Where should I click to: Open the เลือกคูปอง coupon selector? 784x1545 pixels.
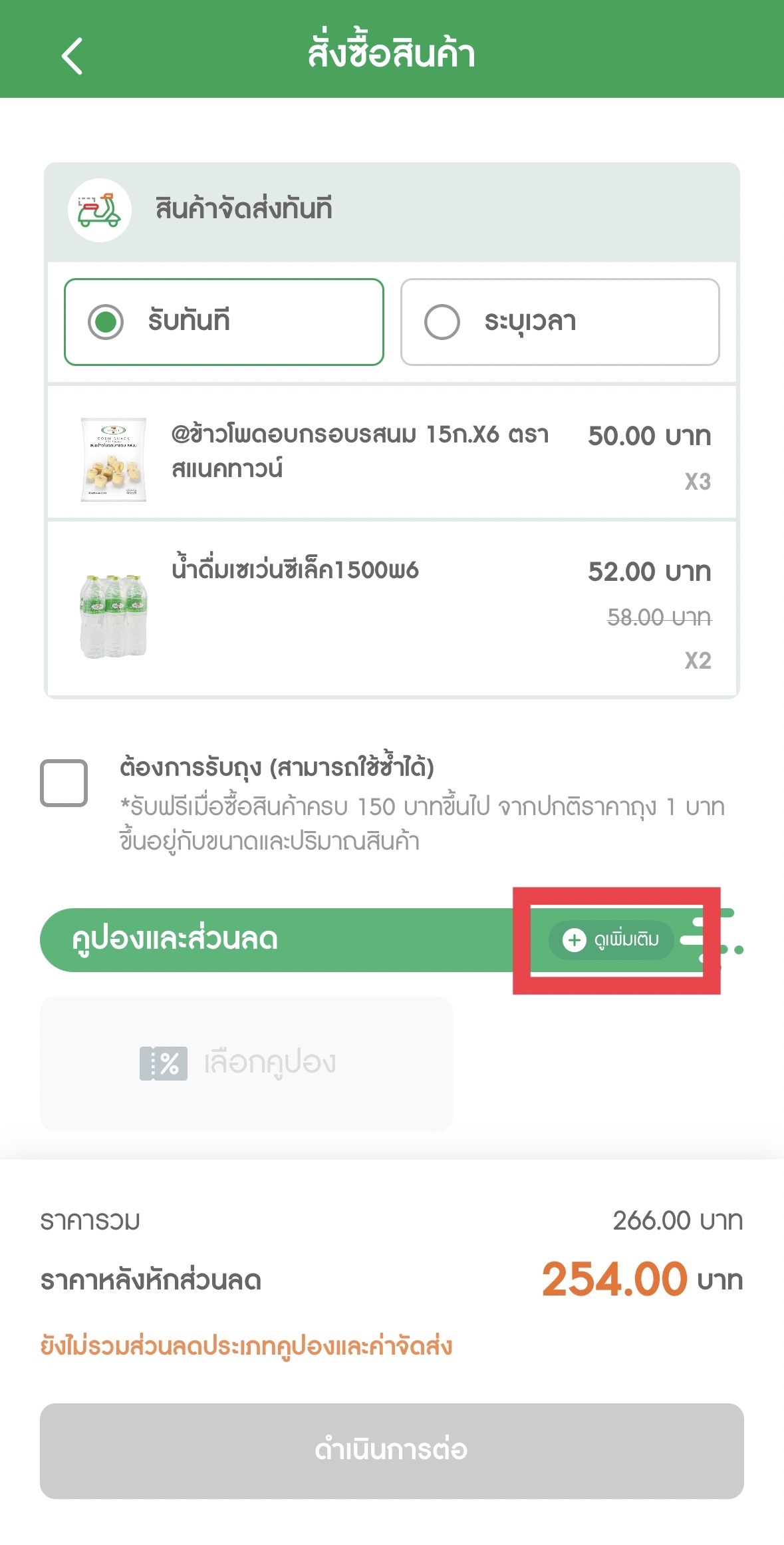click(246, 1063)
